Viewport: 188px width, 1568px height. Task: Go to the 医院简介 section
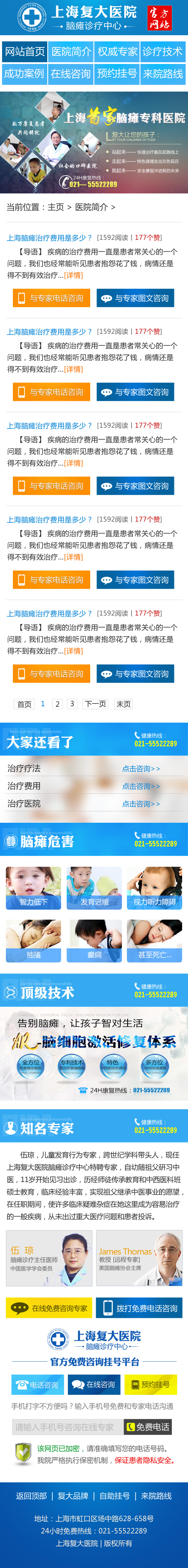pos(70,52)
